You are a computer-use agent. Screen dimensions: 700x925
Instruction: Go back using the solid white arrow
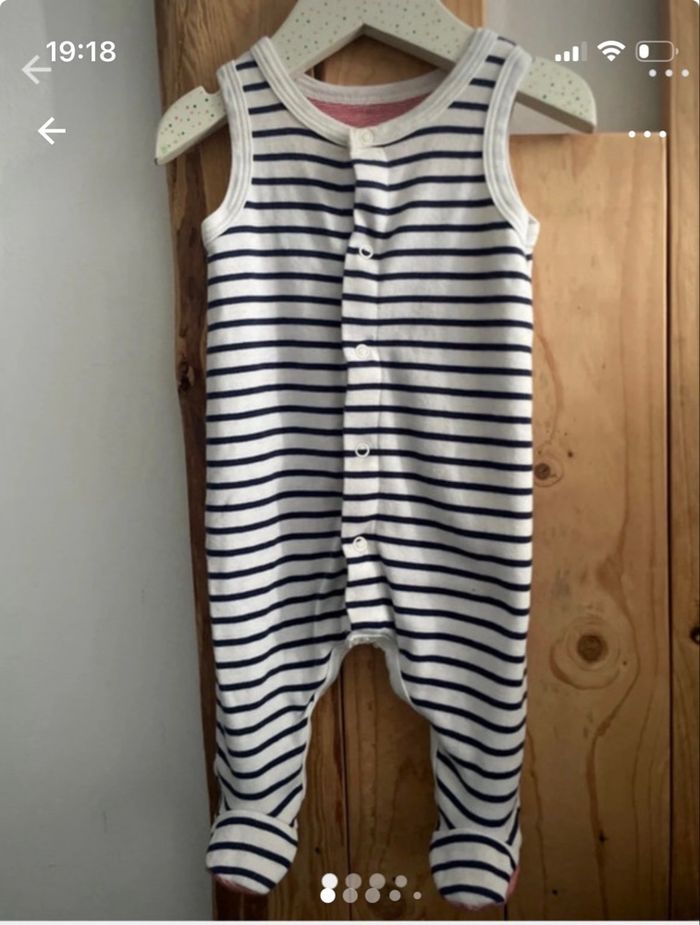tap(51, 131)
